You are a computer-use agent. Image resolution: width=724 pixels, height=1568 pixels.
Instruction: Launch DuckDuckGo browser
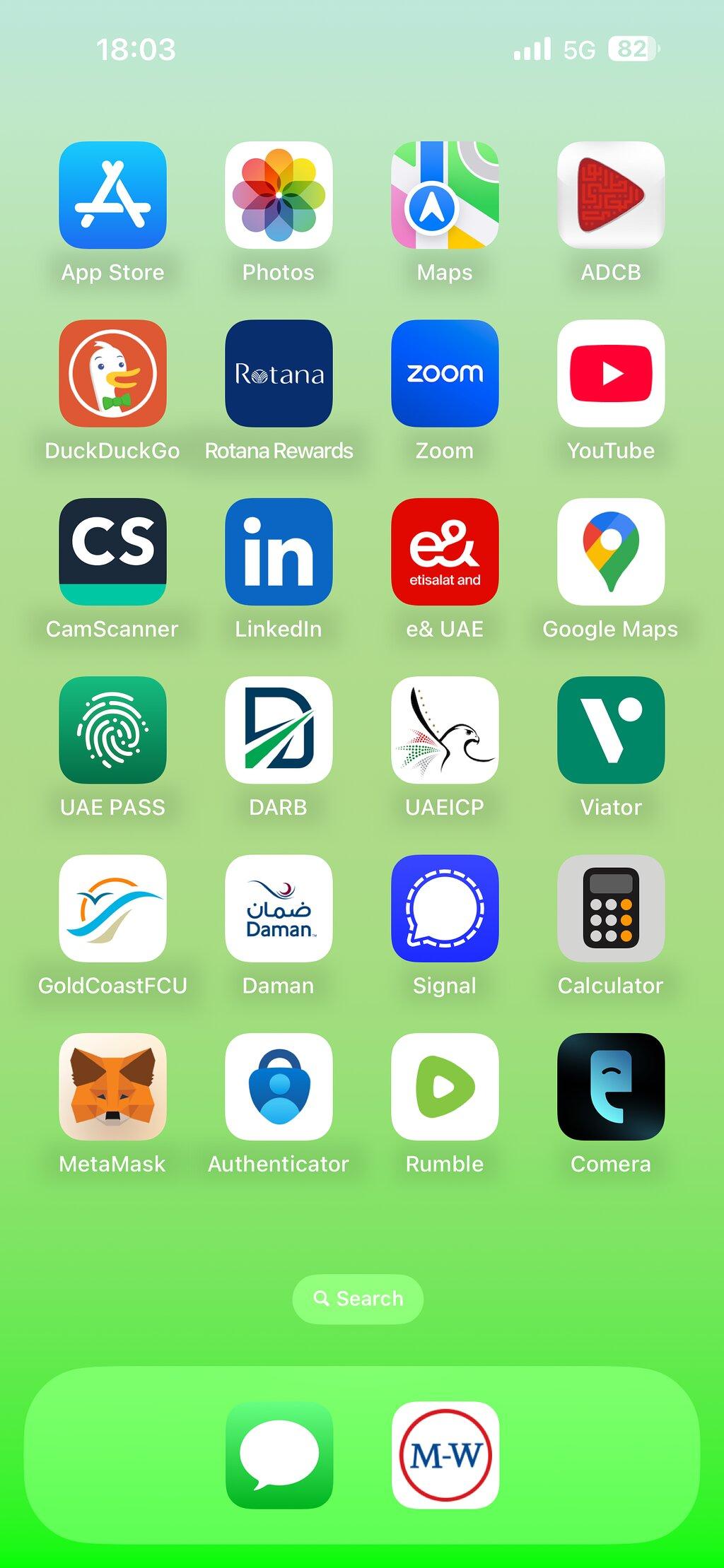point(112,373)
